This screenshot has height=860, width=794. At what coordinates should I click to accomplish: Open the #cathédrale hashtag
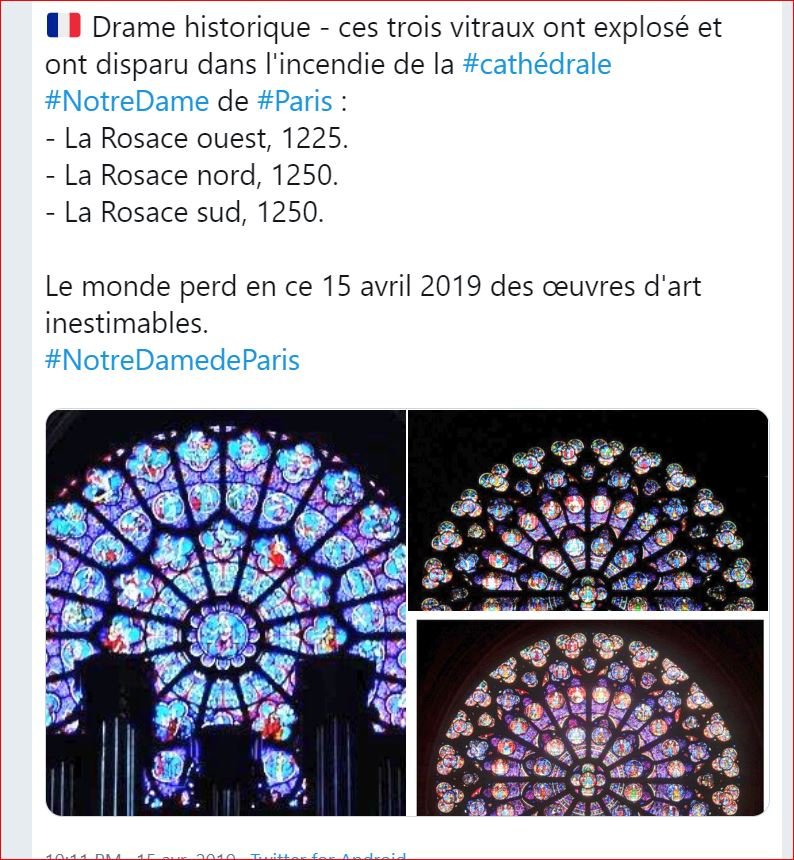tap(538, 65)
